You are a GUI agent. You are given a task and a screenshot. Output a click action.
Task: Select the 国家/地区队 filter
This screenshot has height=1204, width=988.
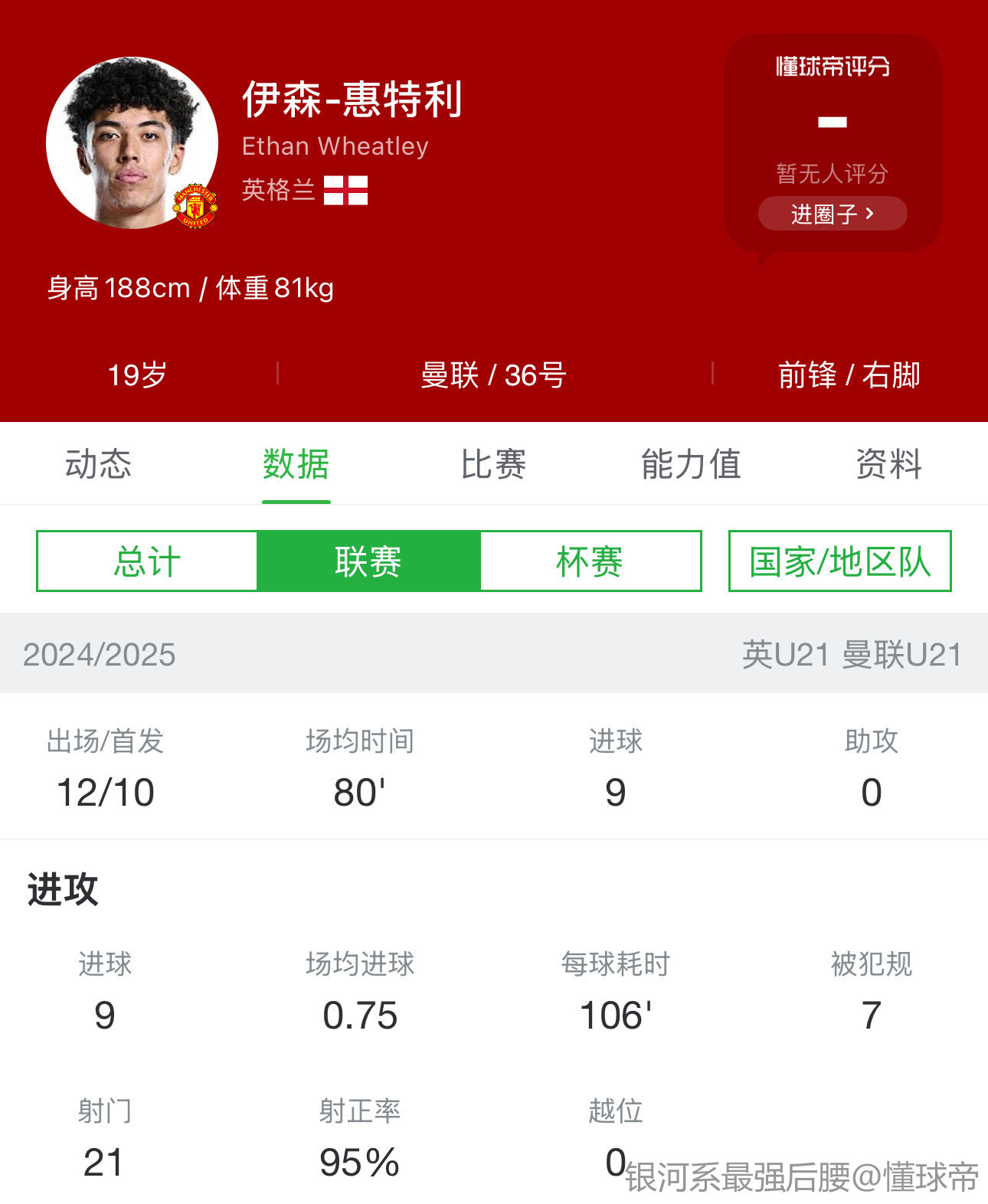(x=839, y=561)
